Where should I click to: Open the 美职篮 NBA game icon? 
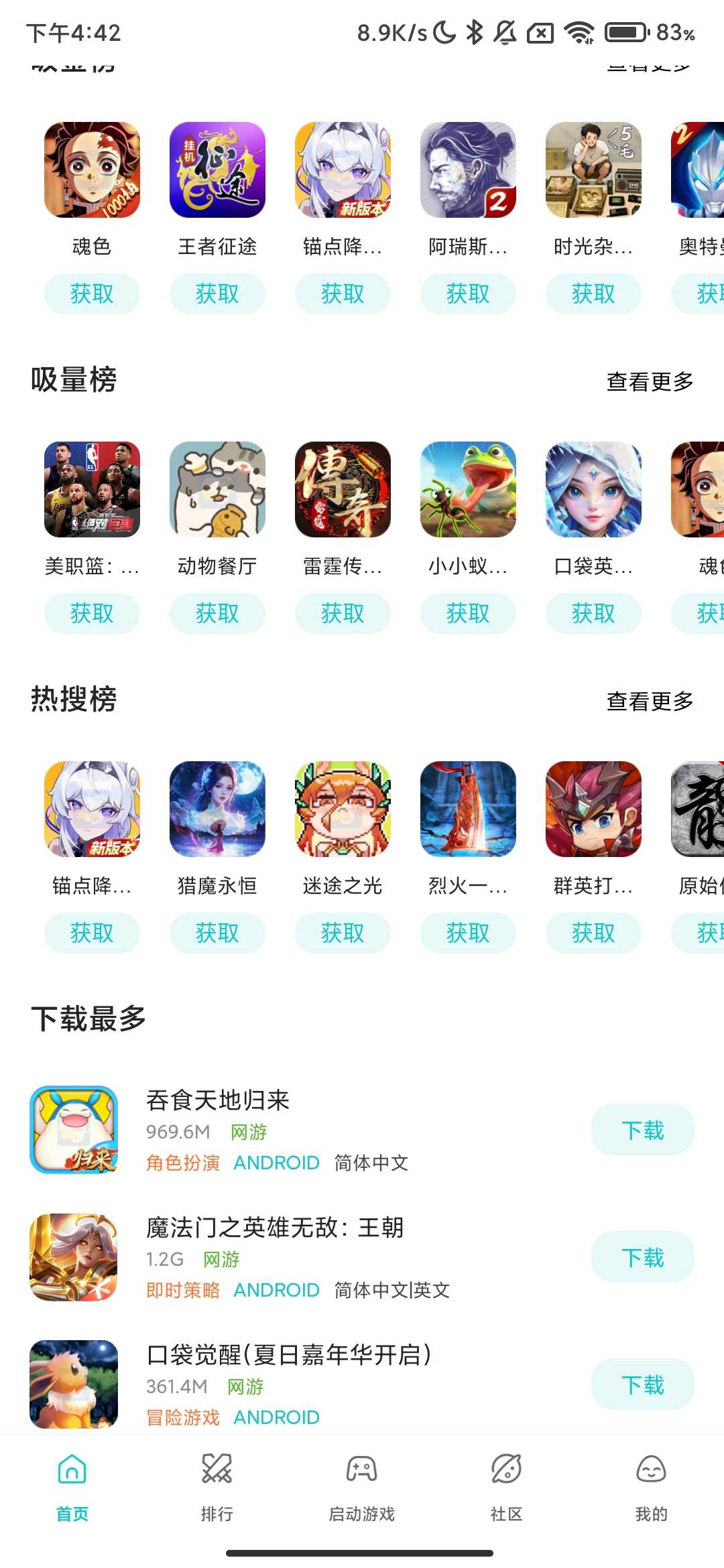coord(91,491)
